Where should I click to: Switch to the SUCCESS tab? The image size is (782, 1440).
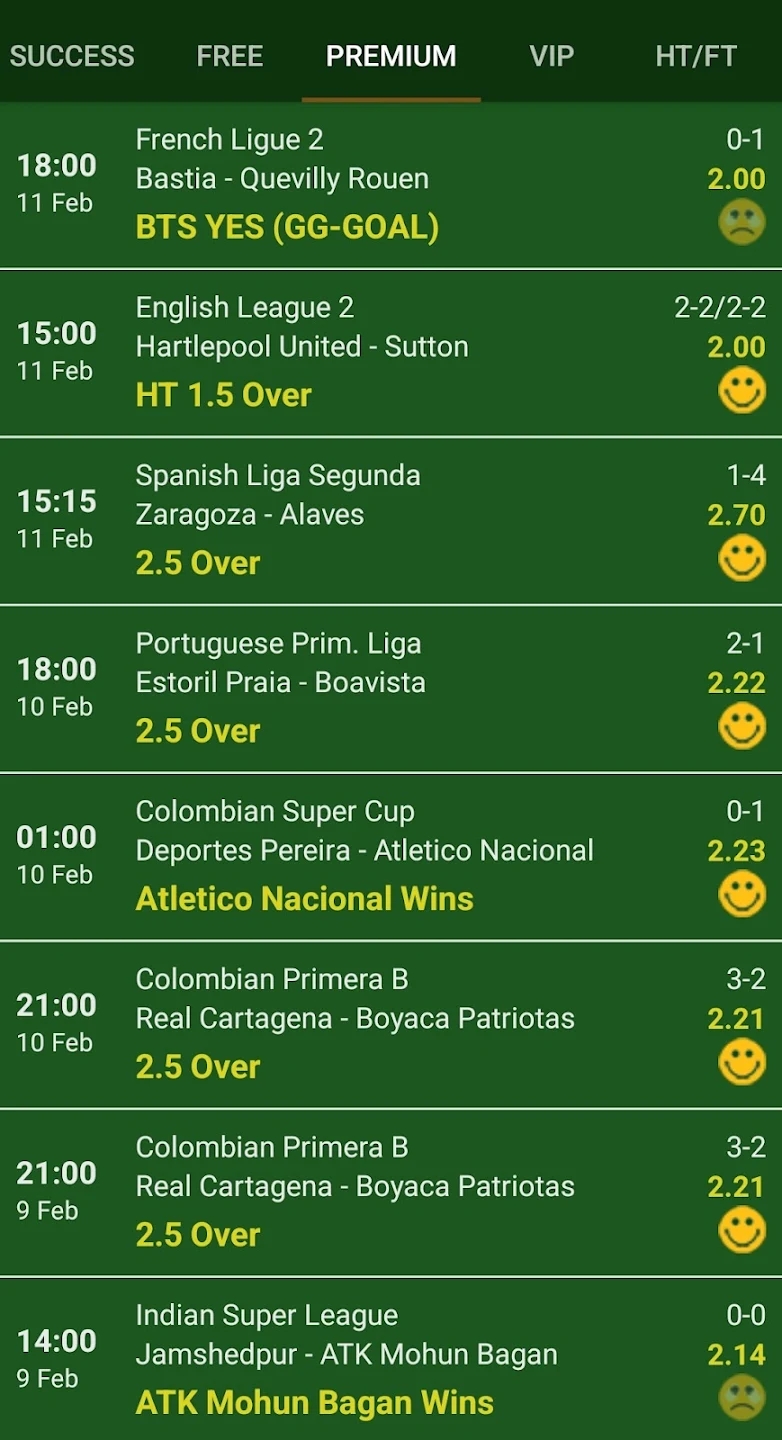[72, 56]
